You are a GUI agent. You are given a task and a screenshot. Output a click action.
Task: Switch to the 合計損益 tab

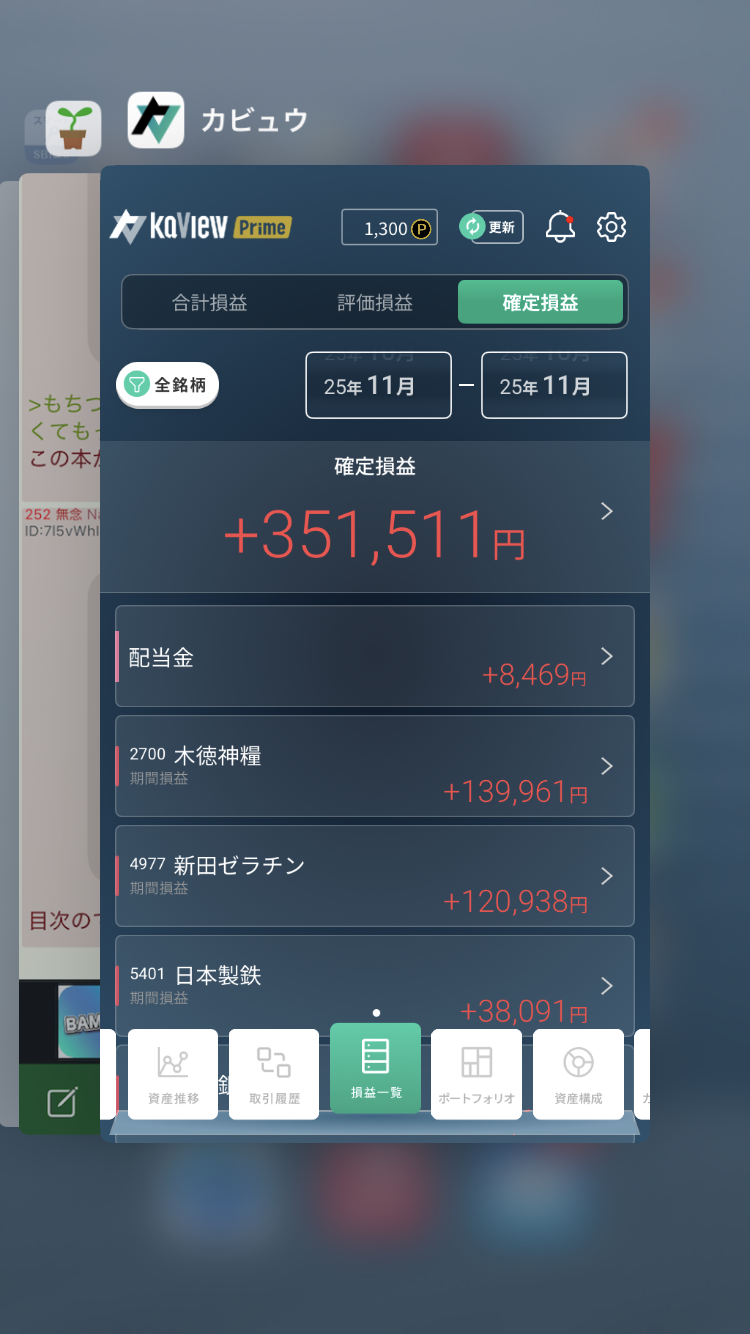pos(210,303)
